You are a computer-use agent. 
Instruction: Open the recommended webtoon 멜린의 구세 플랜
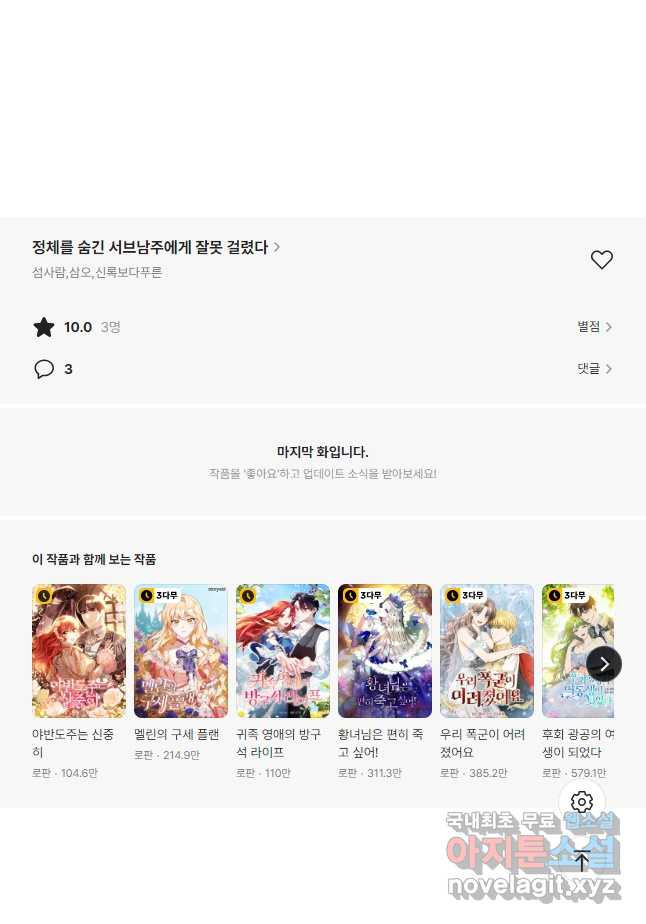coord(181,651)
